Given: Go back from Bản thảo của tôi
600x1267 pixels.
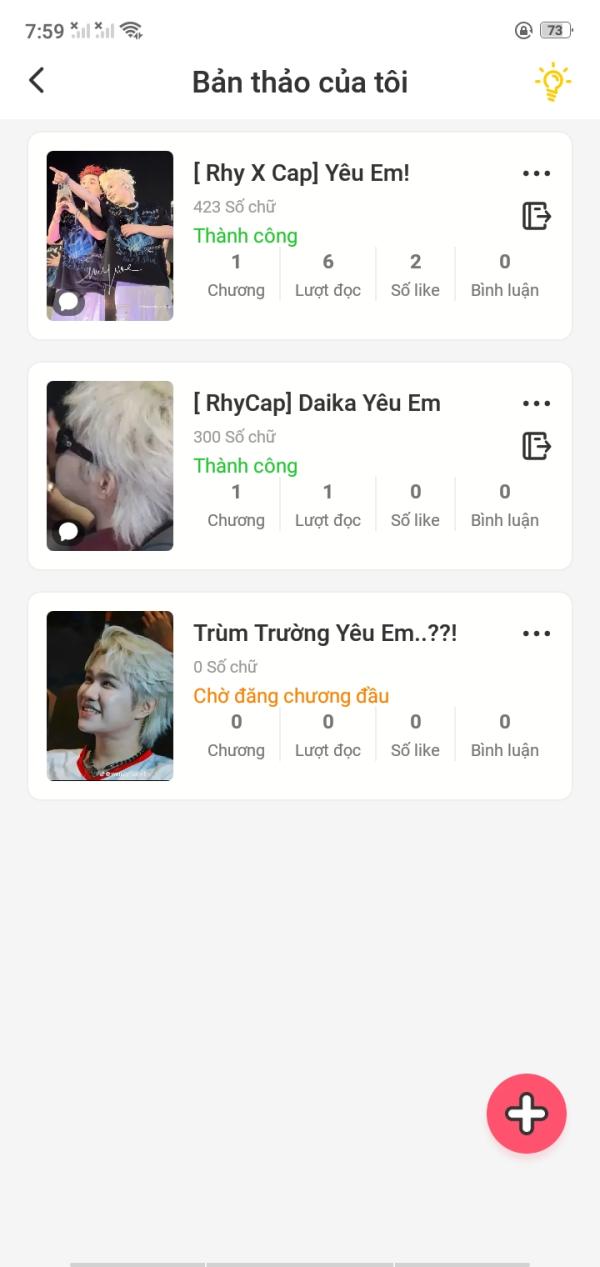Looking at the screenshot, I should pyautogui.click(x=37, y=80).
